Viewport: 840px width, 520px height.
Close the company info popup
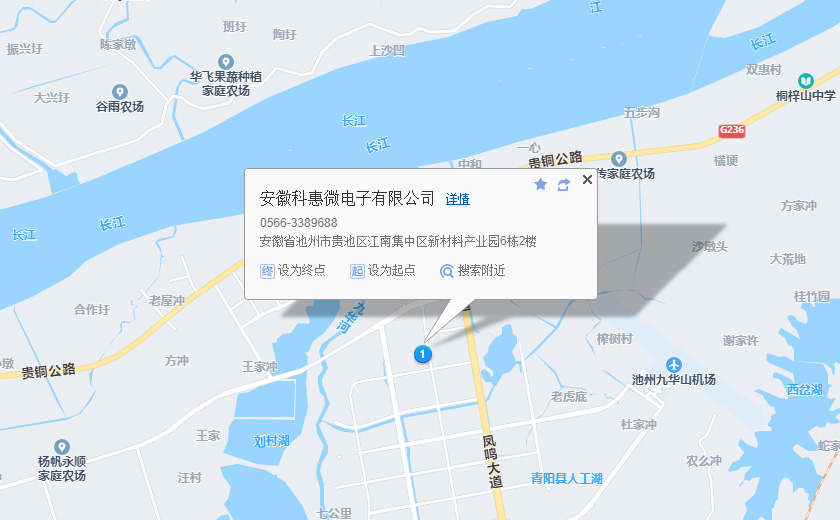tap(587, 180)
